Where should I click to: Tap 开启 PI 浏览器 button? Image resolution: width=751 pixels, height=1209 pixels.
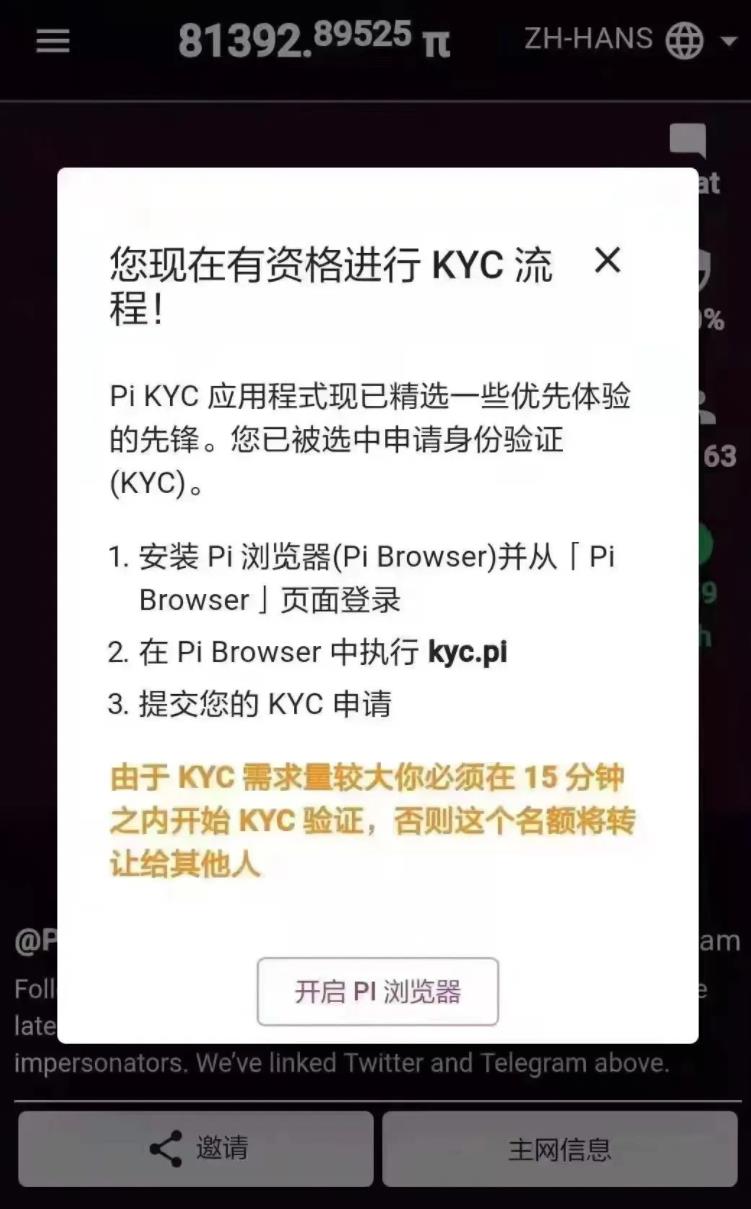tap(377, 991)
